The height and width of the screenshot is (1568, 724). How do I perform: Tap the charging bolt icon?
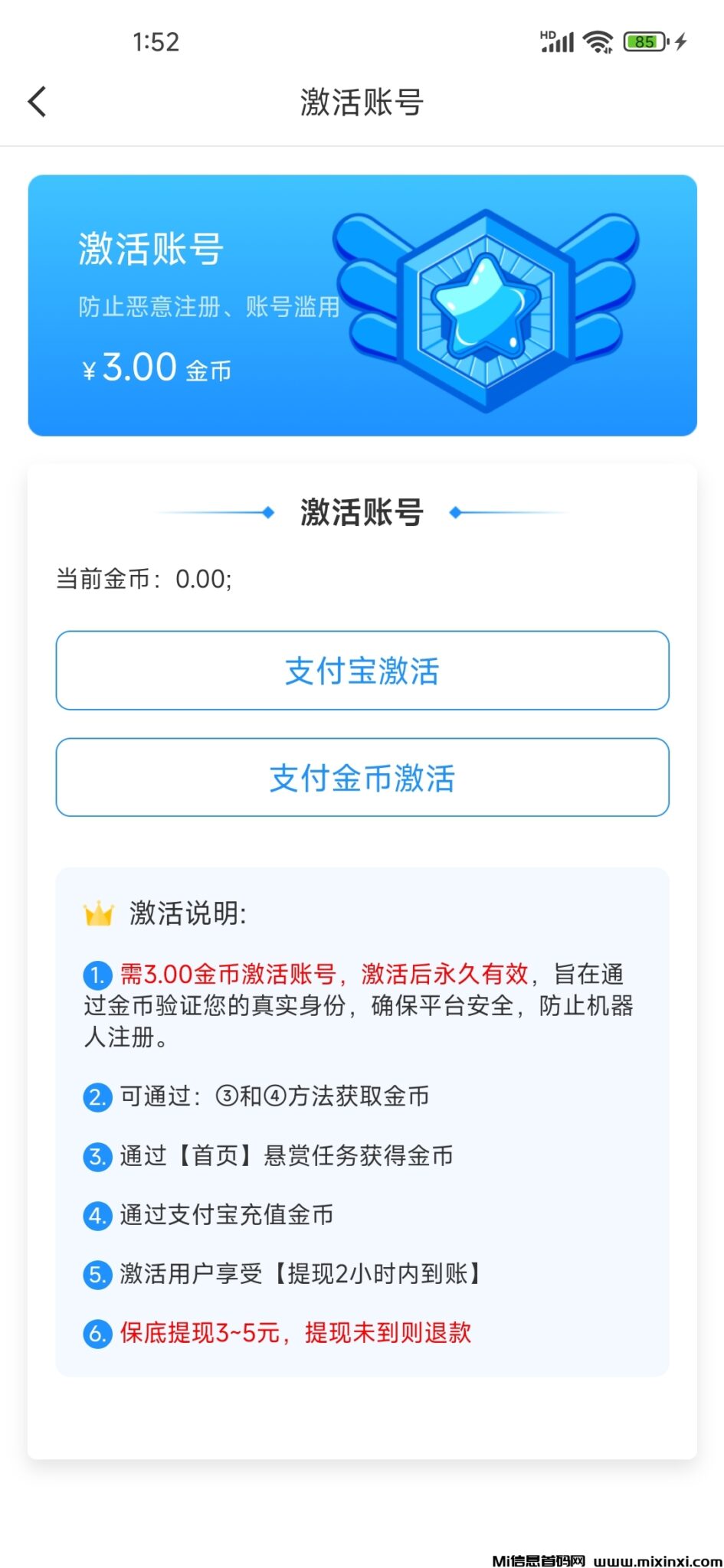682,42
